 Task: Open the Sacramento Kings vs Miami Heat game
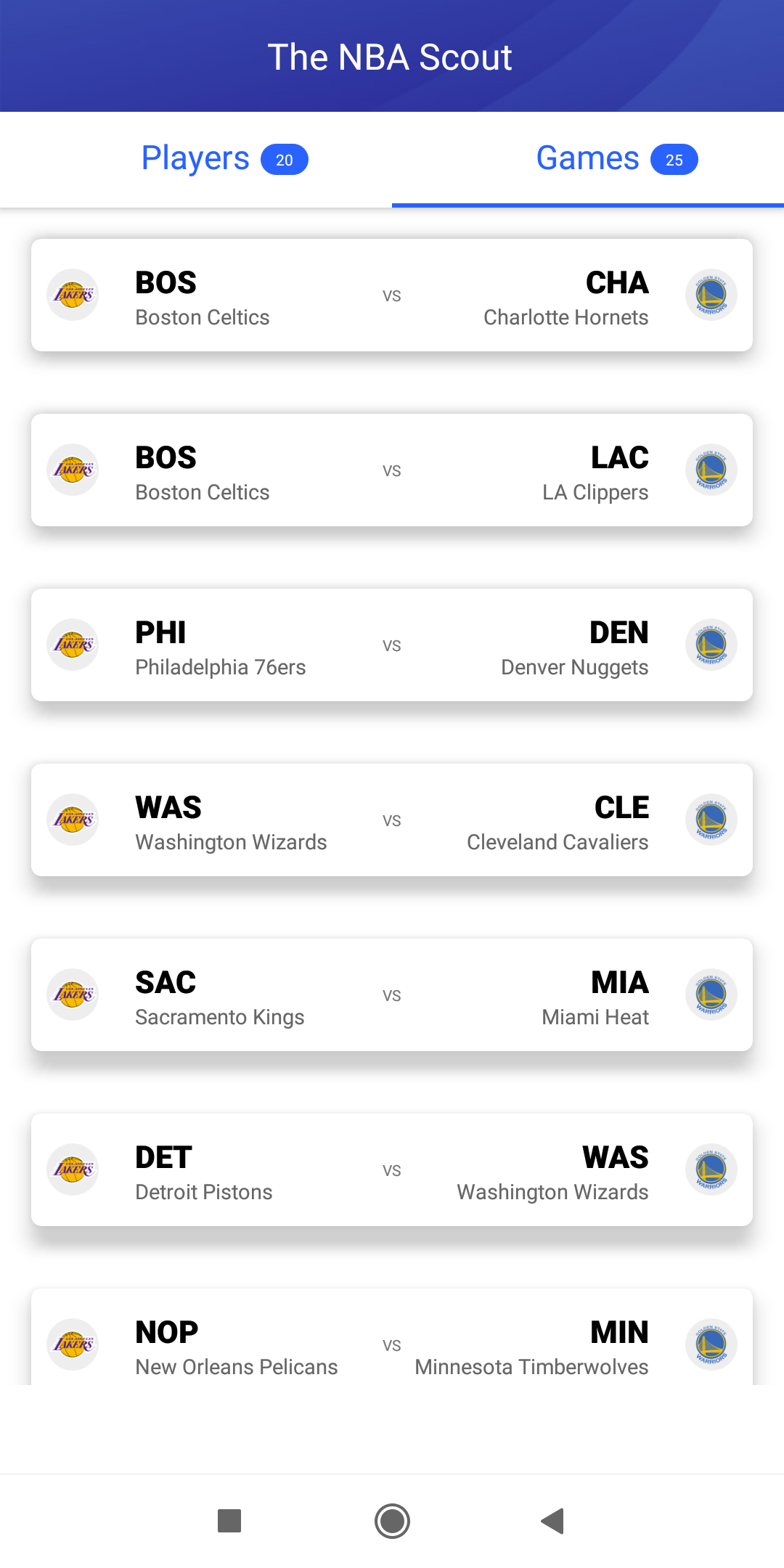tap(392, 995)
